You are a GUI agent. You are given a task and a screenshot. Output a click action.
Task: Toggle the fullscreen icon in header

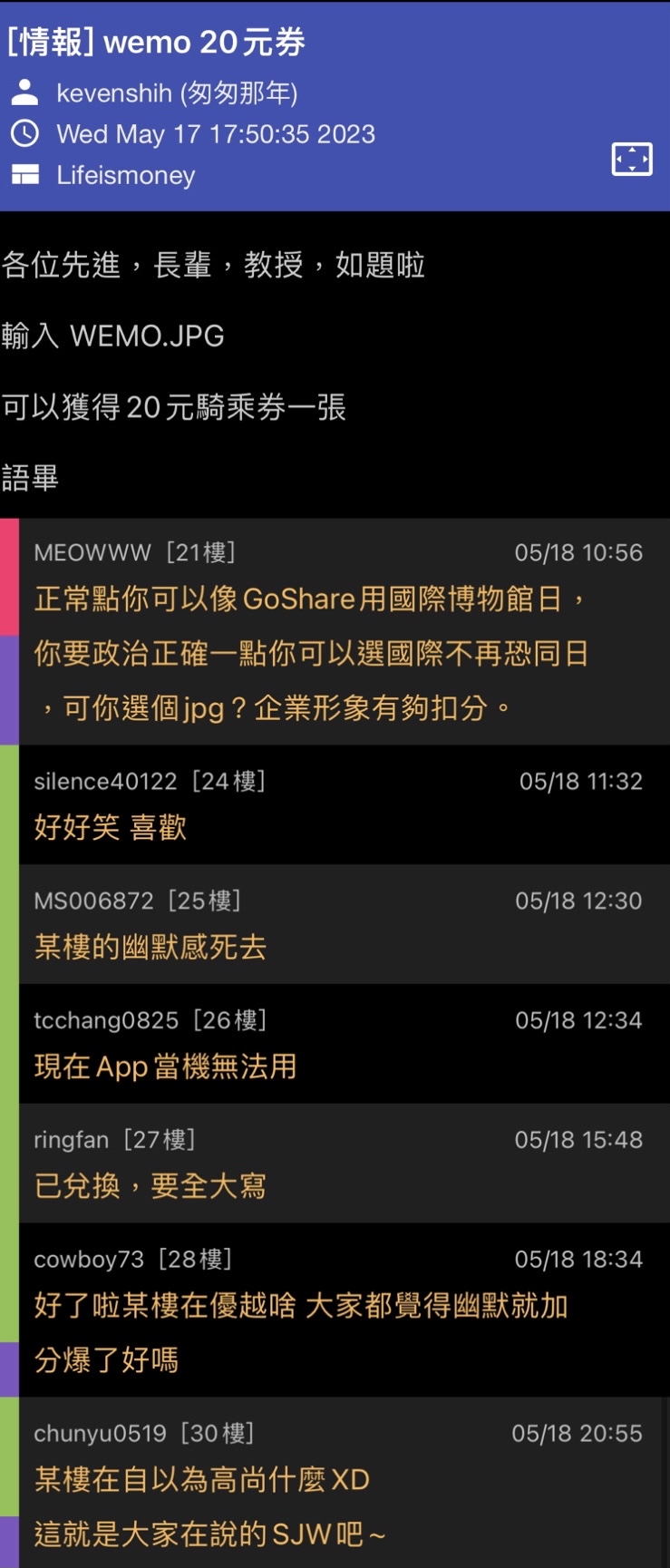[x=632, y=160]
